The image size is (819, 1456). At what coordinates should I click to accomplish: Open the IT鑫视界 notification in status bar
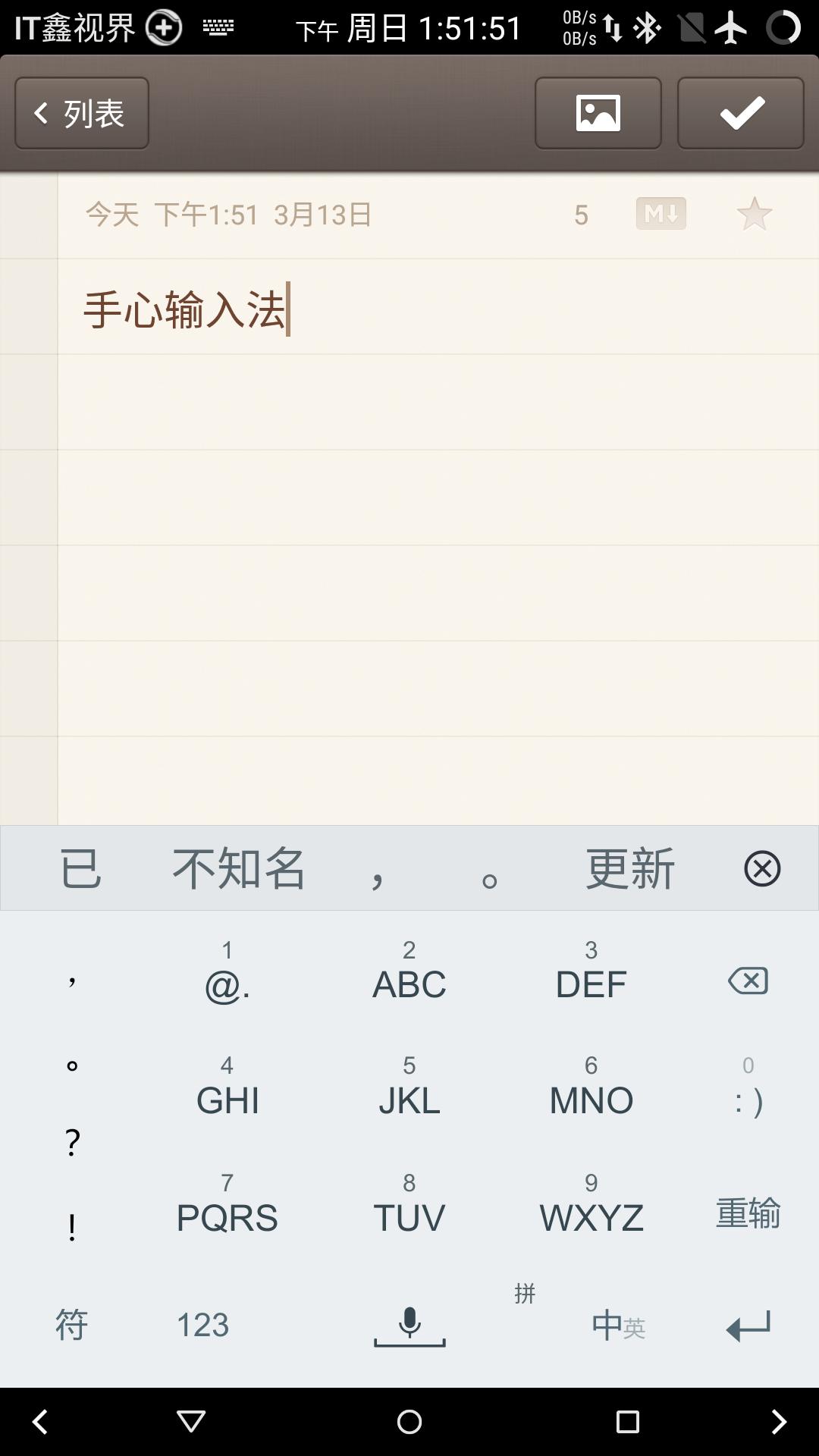tap(76, 27)
